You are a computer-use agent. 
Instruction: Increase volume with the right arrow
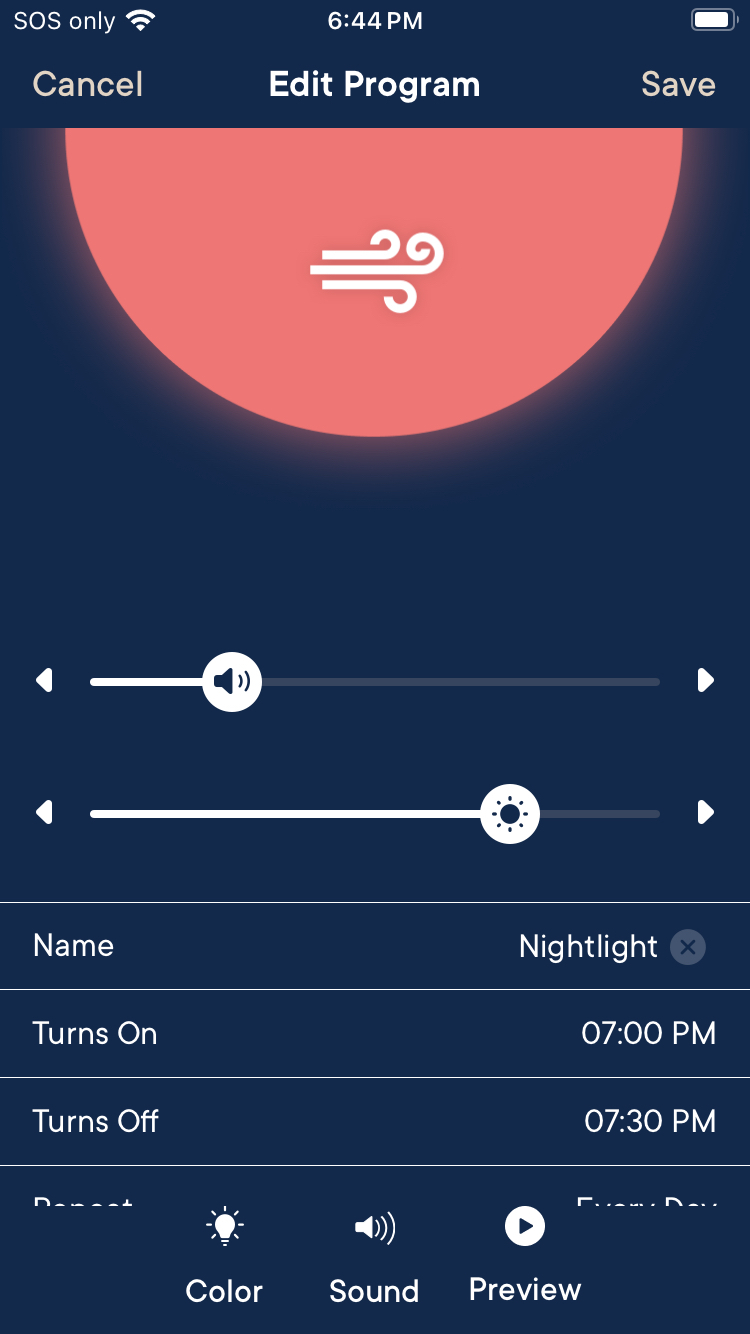point(705,681)
